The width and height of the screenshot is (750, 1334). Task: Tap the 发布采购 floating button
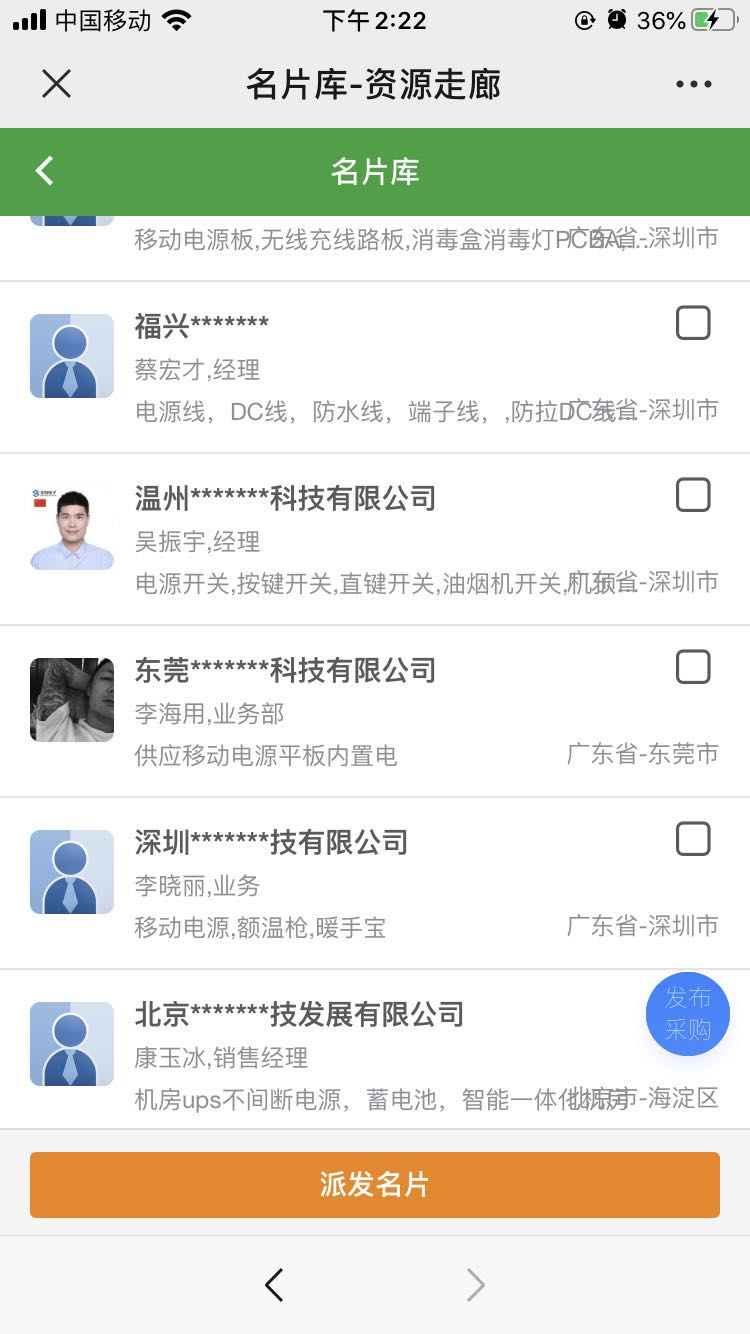pyautogui.click(x=688, y=1014)
